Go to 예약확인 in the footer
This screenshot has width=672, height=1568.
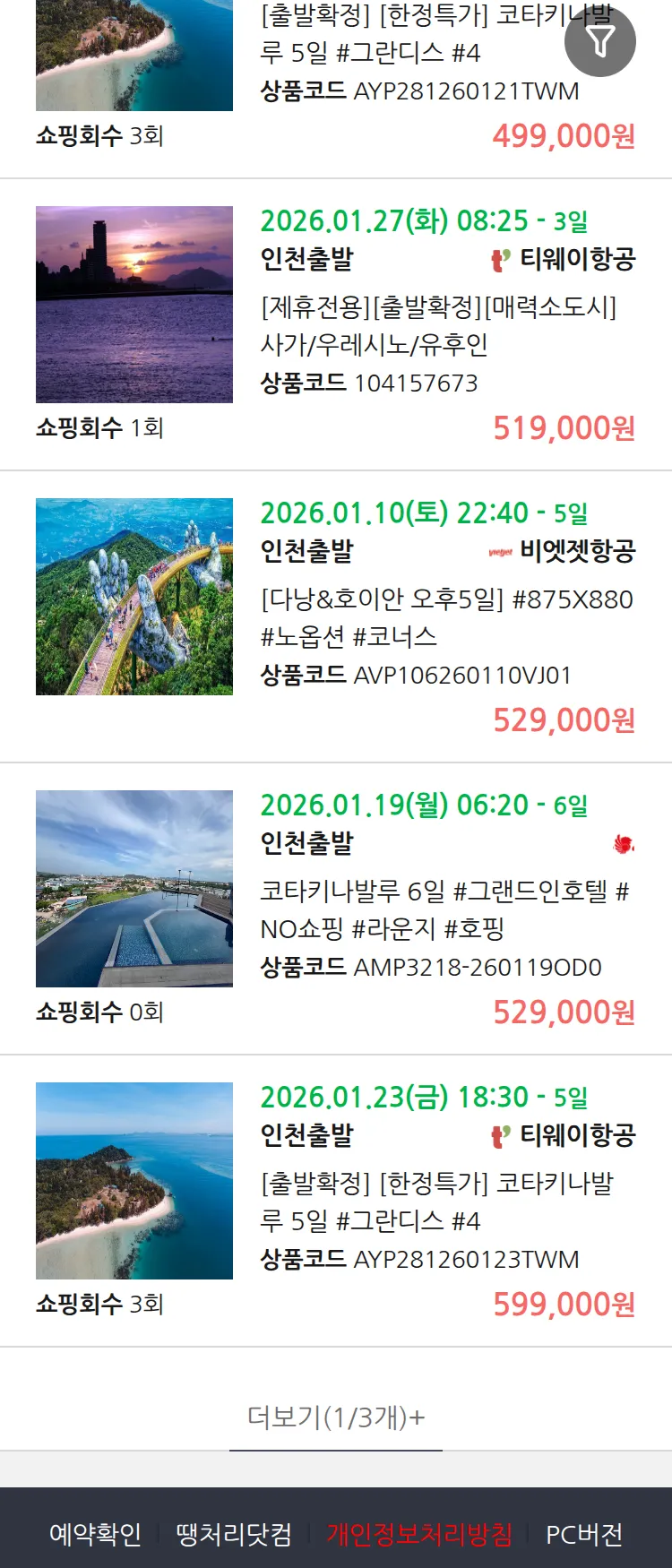coord(95,1534)
